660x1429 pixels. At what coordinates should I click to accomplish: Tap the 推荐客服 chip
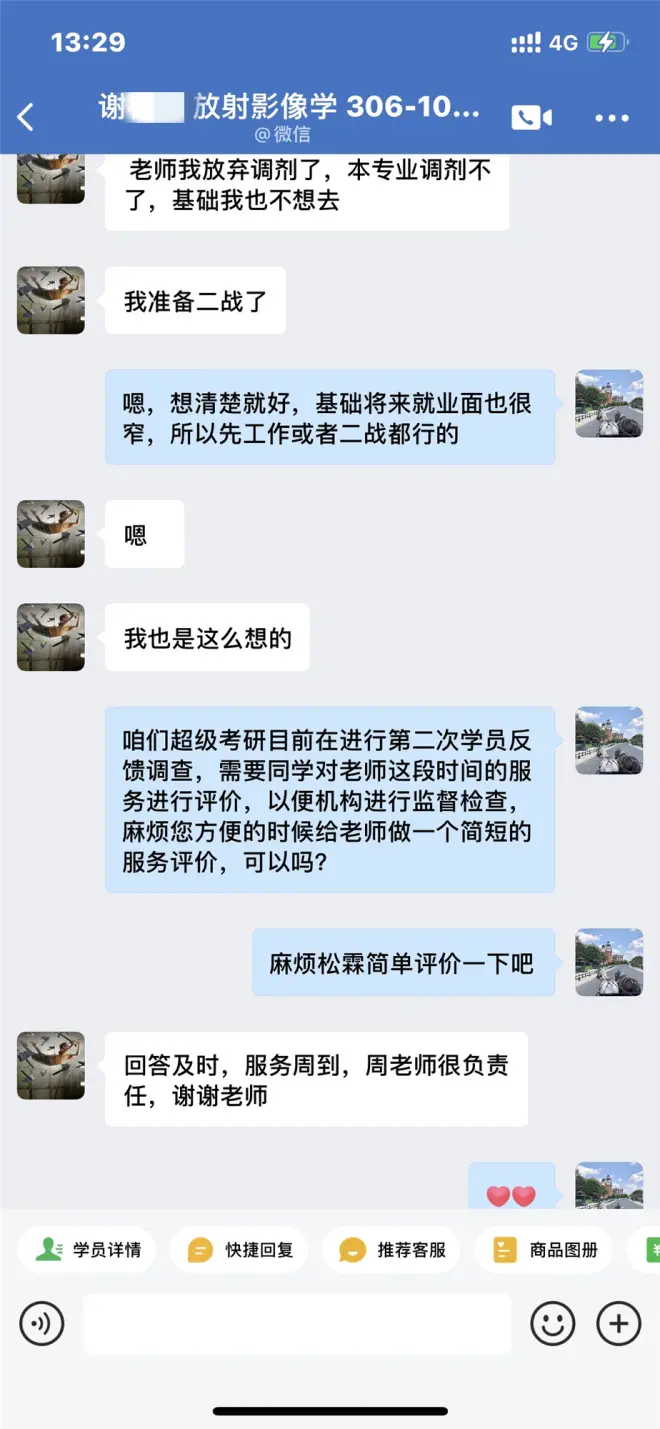tap(392, 1249)
